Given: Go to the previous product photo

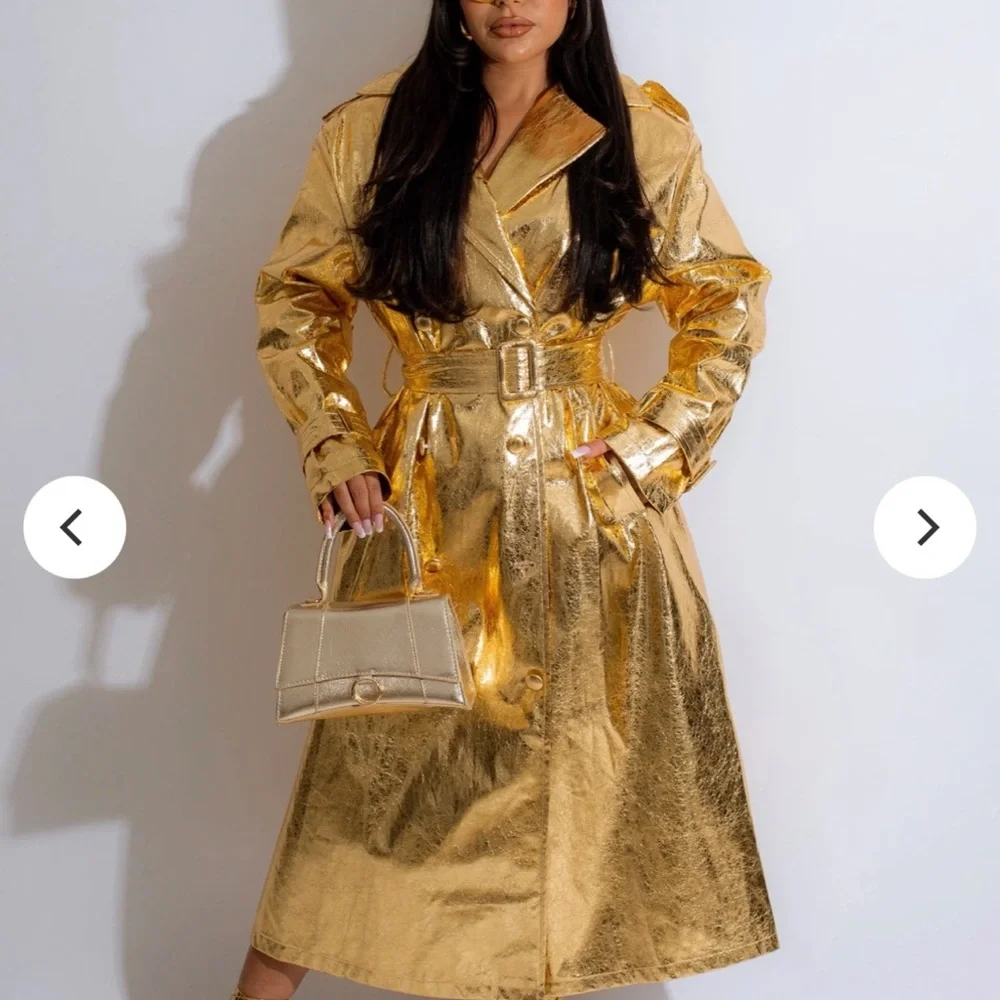Looking at the screenshot, I should pos(74,527).
